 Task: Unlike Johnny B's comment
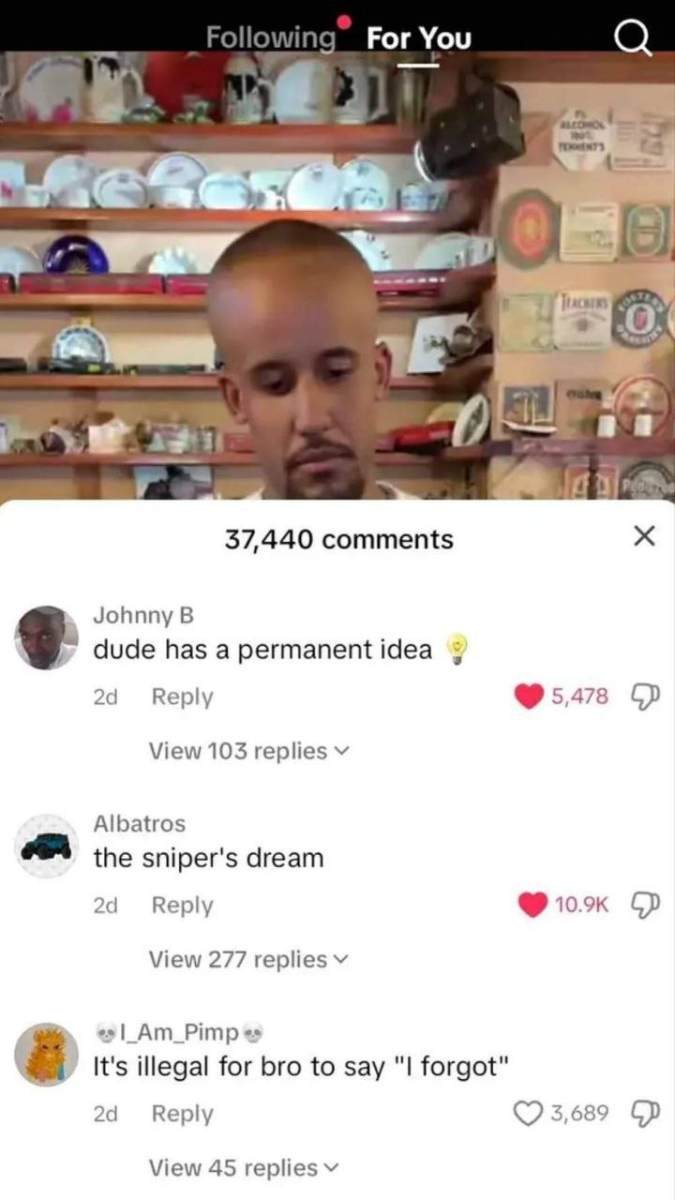click(x=529, y=696)
